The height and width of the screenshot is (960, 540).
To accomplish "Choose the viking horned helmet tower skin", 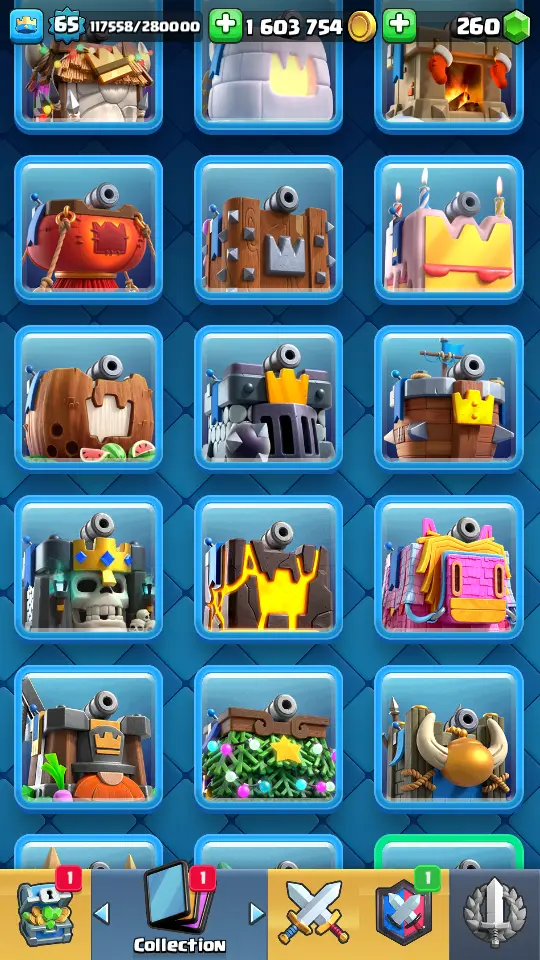I will pos(449,738).
